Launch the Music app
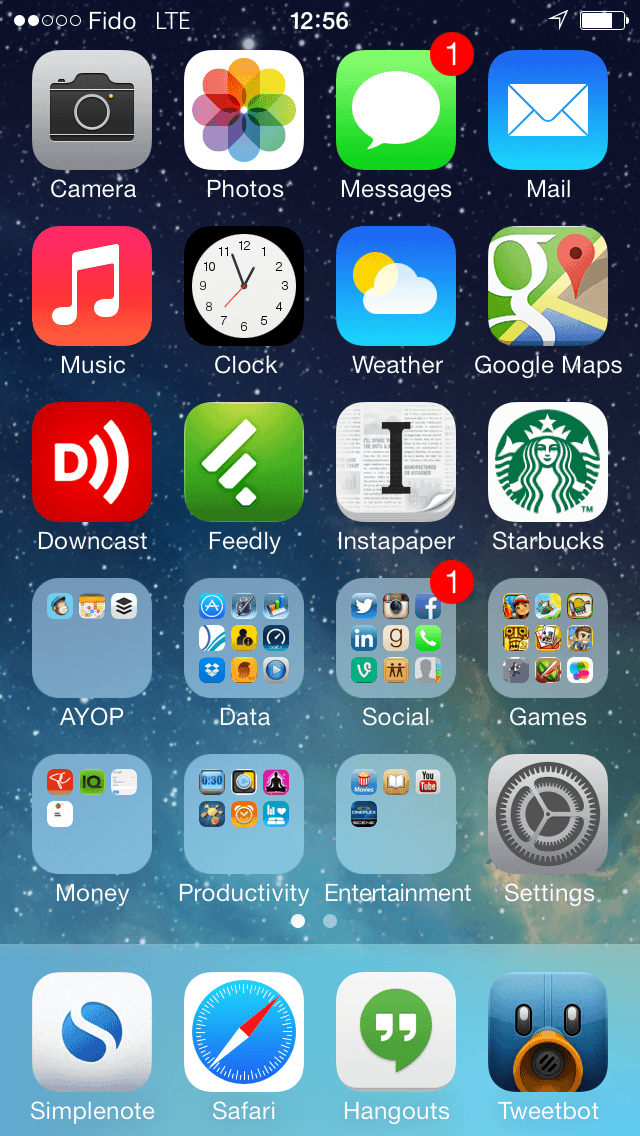Image resolution: width=640 pixels, height=1136 pixels. click(x=92, y=286)
